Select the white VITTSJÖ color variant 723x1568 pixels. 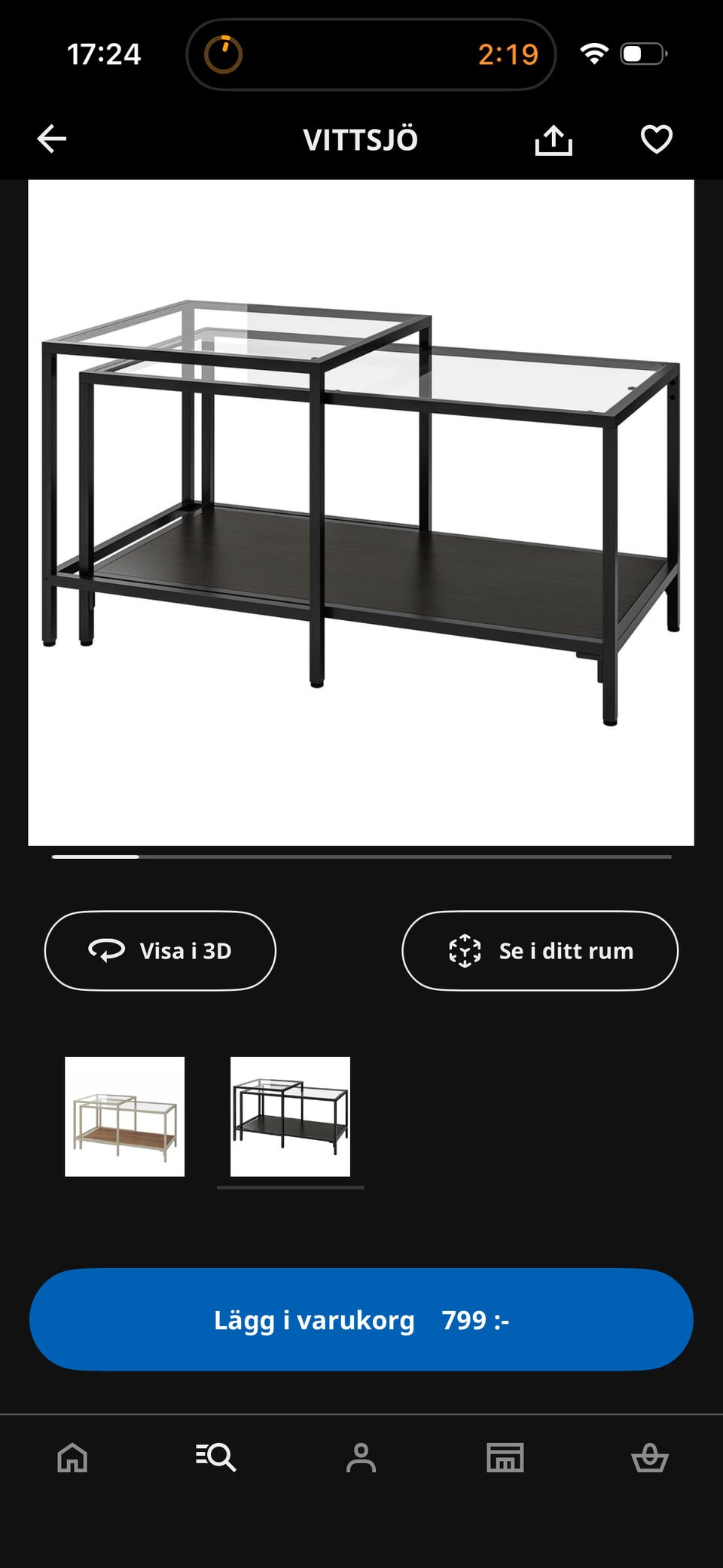point(125,1117)
